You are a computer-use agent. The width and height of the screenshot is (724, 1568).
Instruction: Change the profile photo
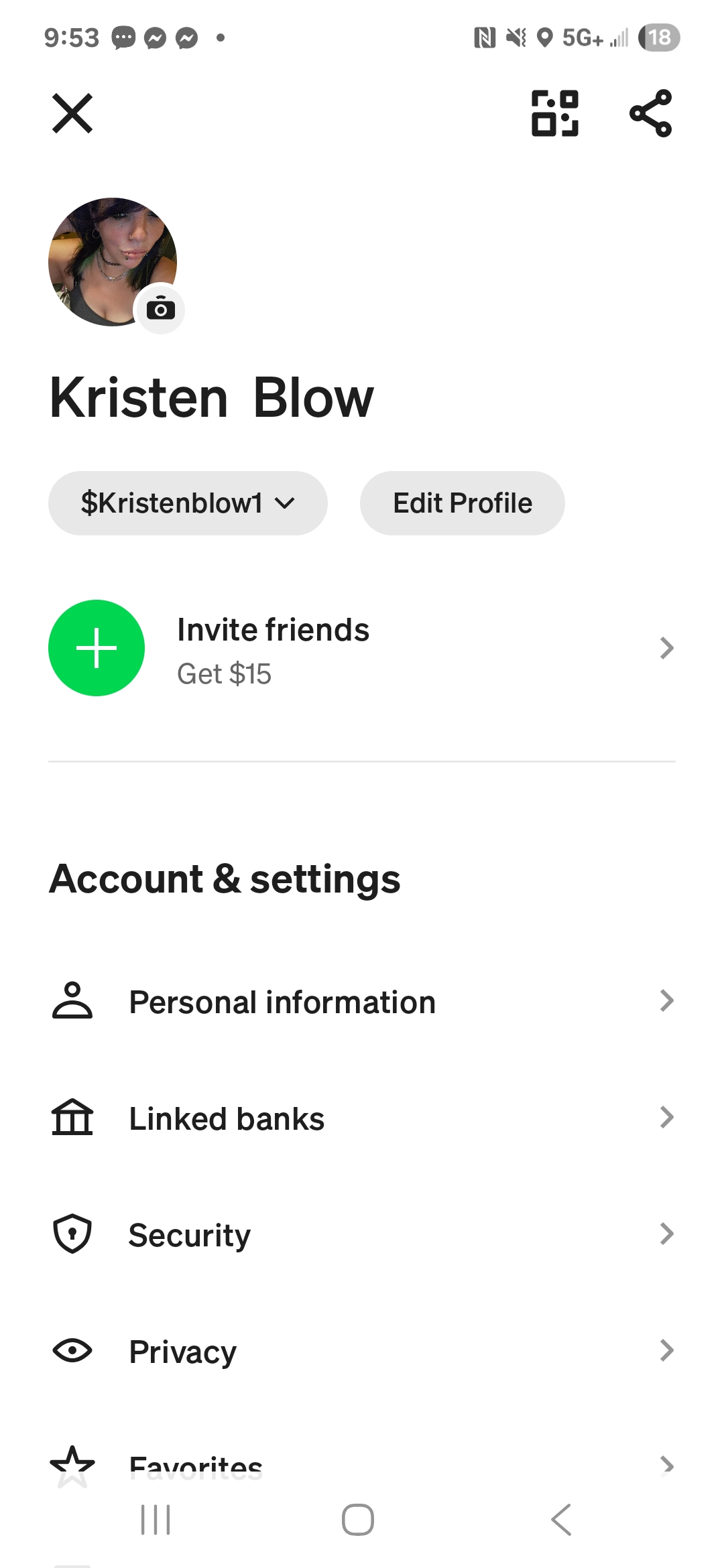tap(160, 309)
